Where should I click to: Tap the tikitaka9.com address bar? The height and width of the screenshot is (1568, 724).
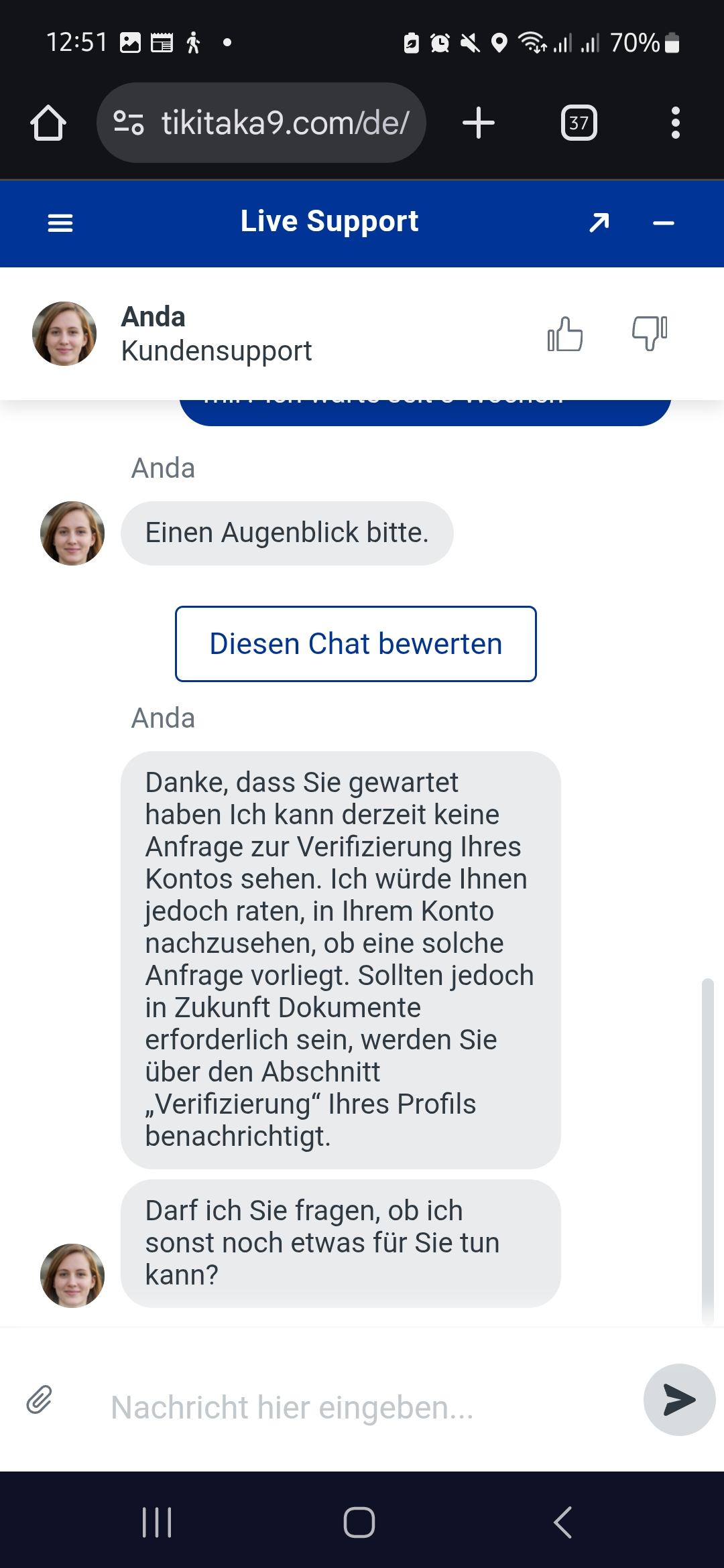pyautogui.click(x=268, y=123)
